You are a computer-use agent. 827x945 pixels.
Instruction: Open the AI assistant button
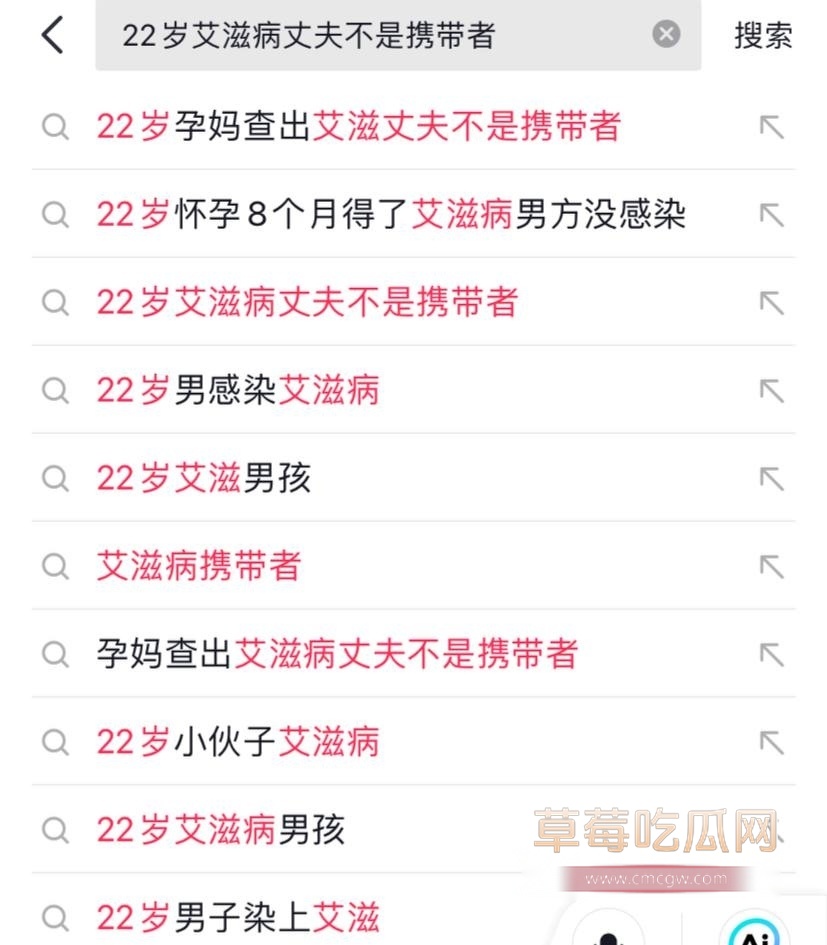756,932
